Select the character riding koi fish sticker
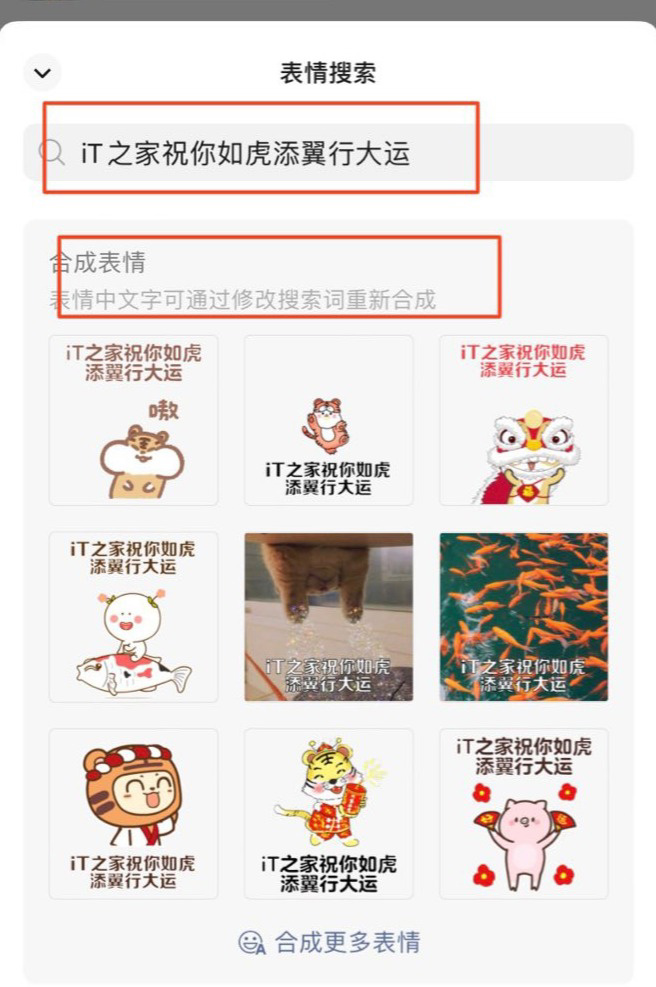Image resolution: width=656 pixels, height=987 pixels. [133, 616]
